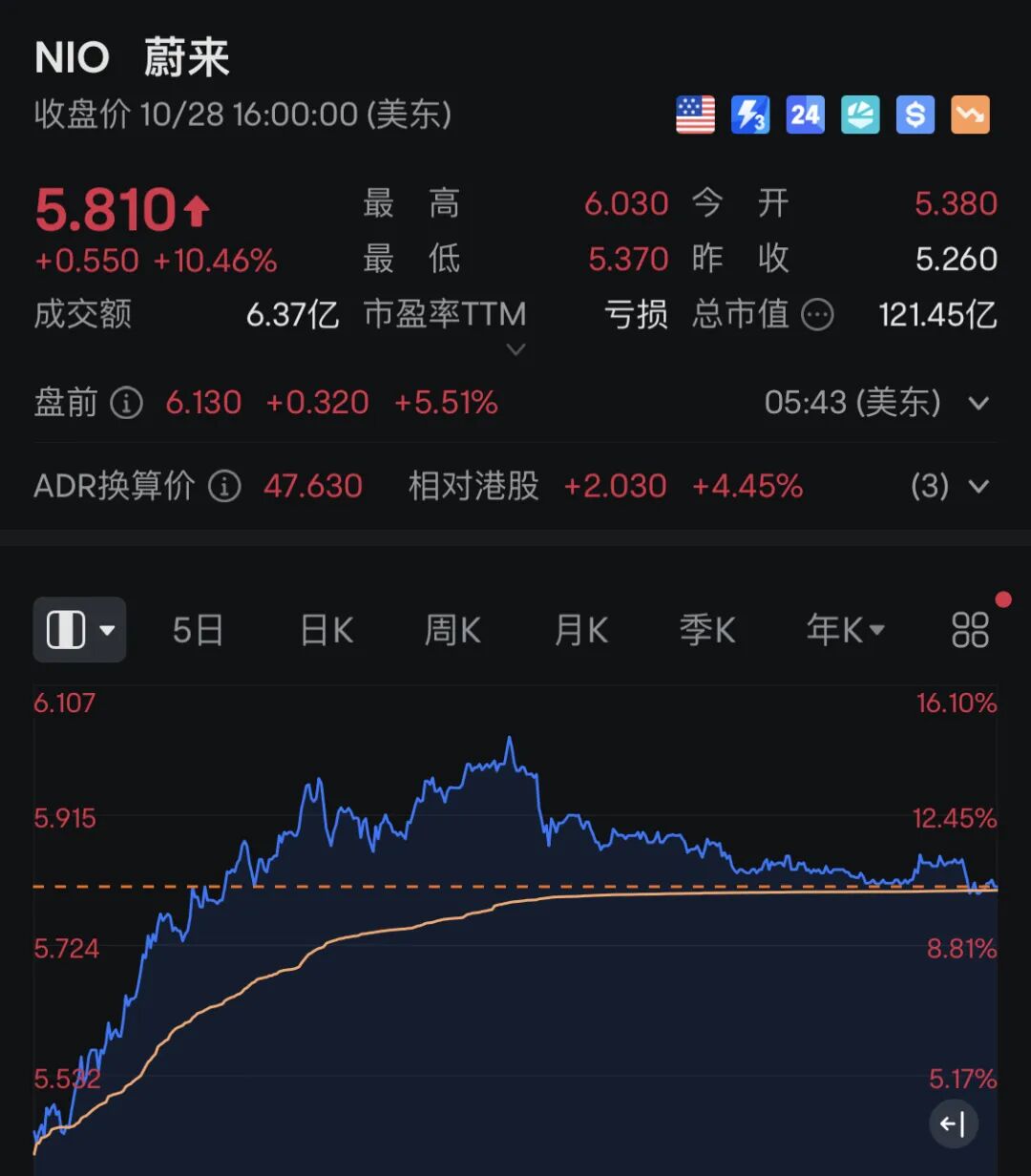Tap the more icon next to 总市值
The width and height of the screenshot is (1031, 1176).
coord(817,314)
